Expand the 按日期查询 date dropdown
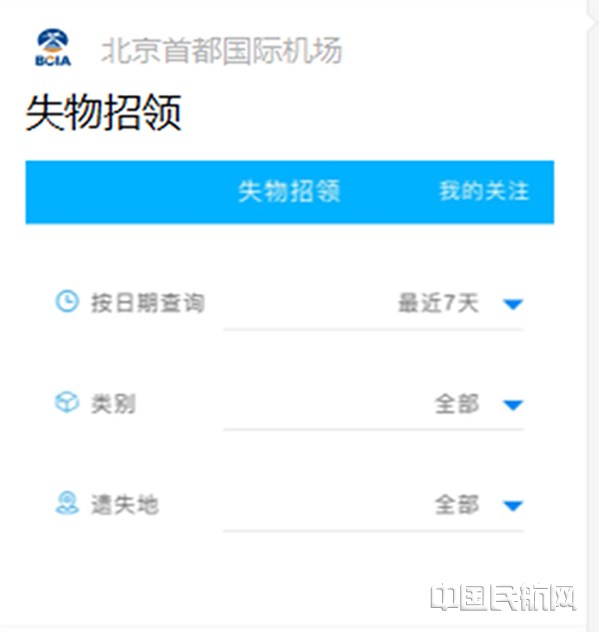 point(512,304)
